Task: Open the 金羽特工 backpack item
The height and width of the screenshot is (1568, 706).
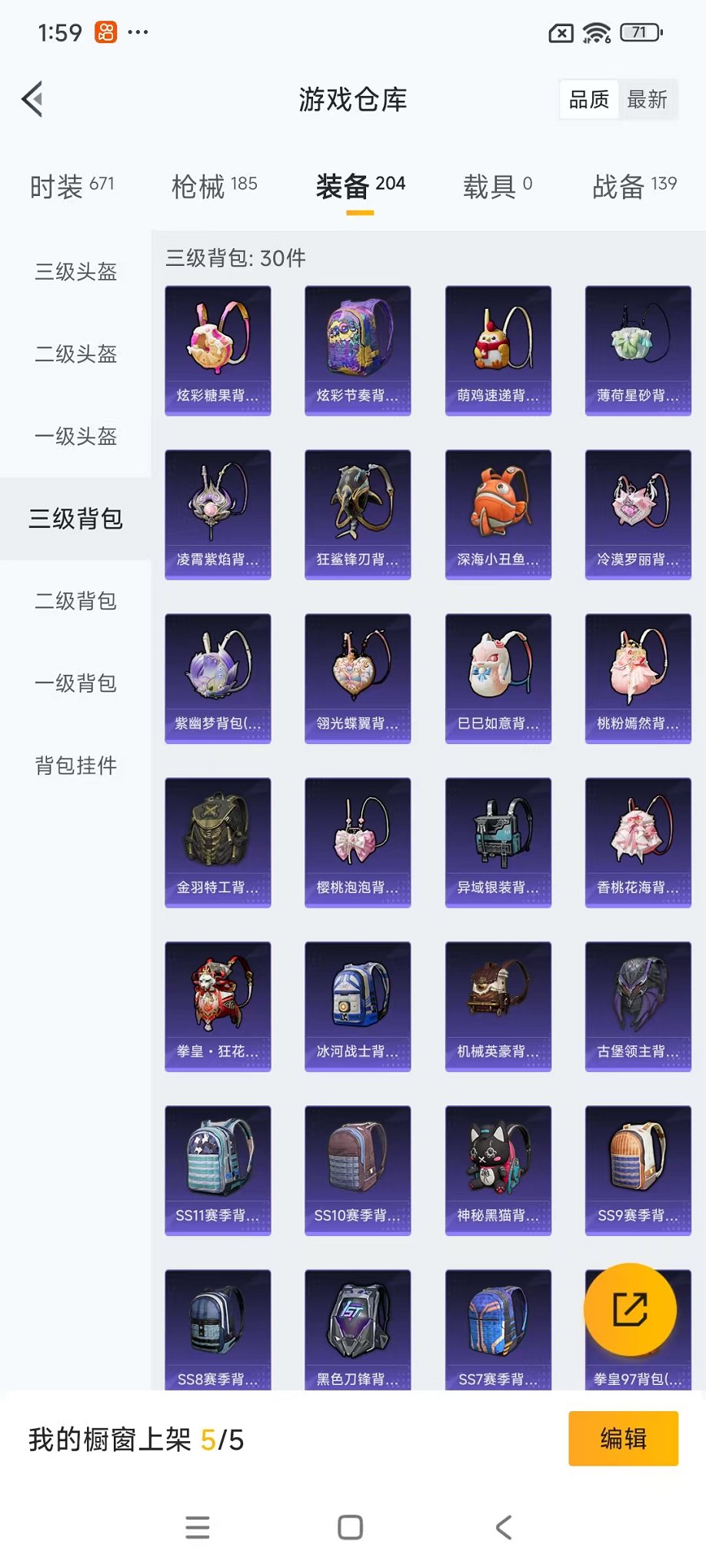Action: point(218,842)
